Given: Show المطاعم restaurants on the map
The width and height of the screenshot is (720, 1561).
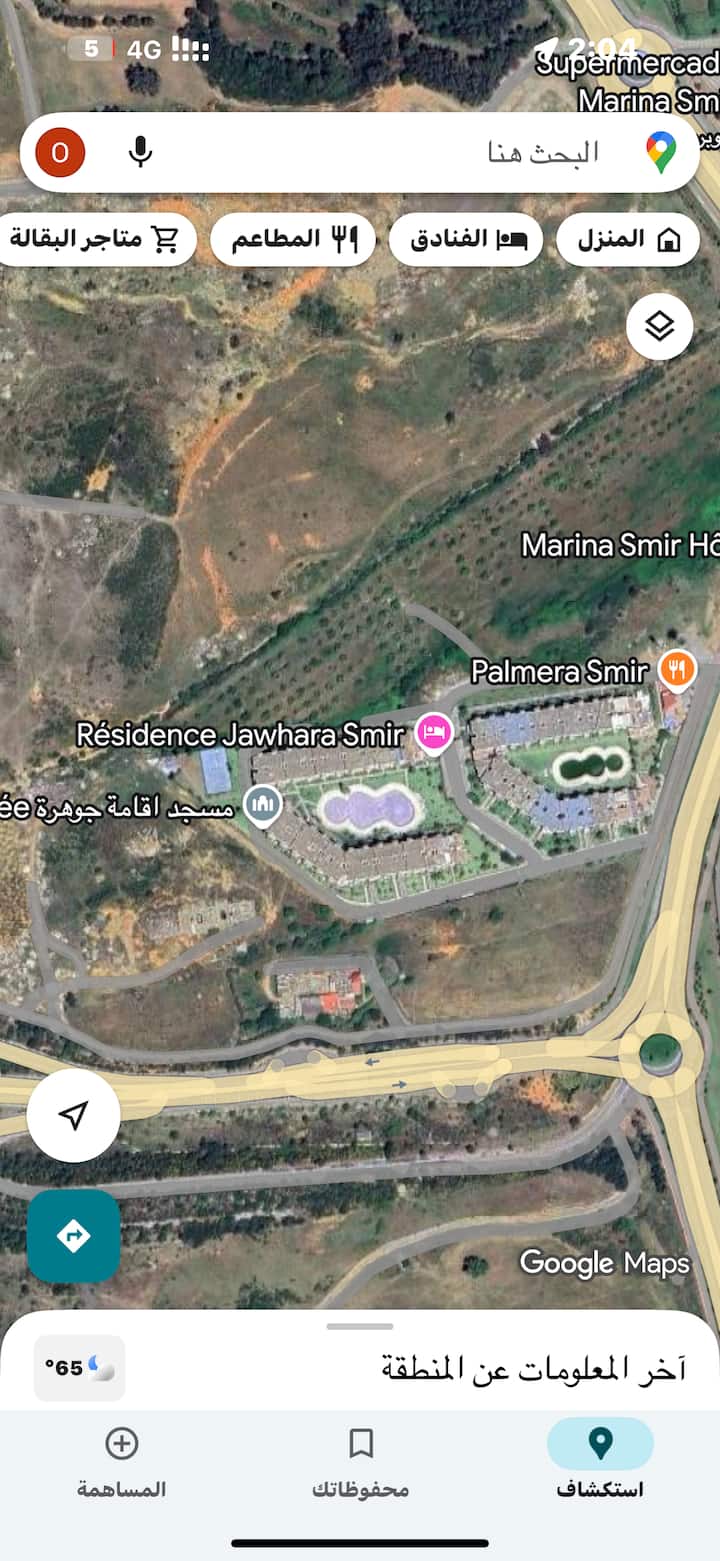Looking at the screenshot, I should click(x=293, y=240).
